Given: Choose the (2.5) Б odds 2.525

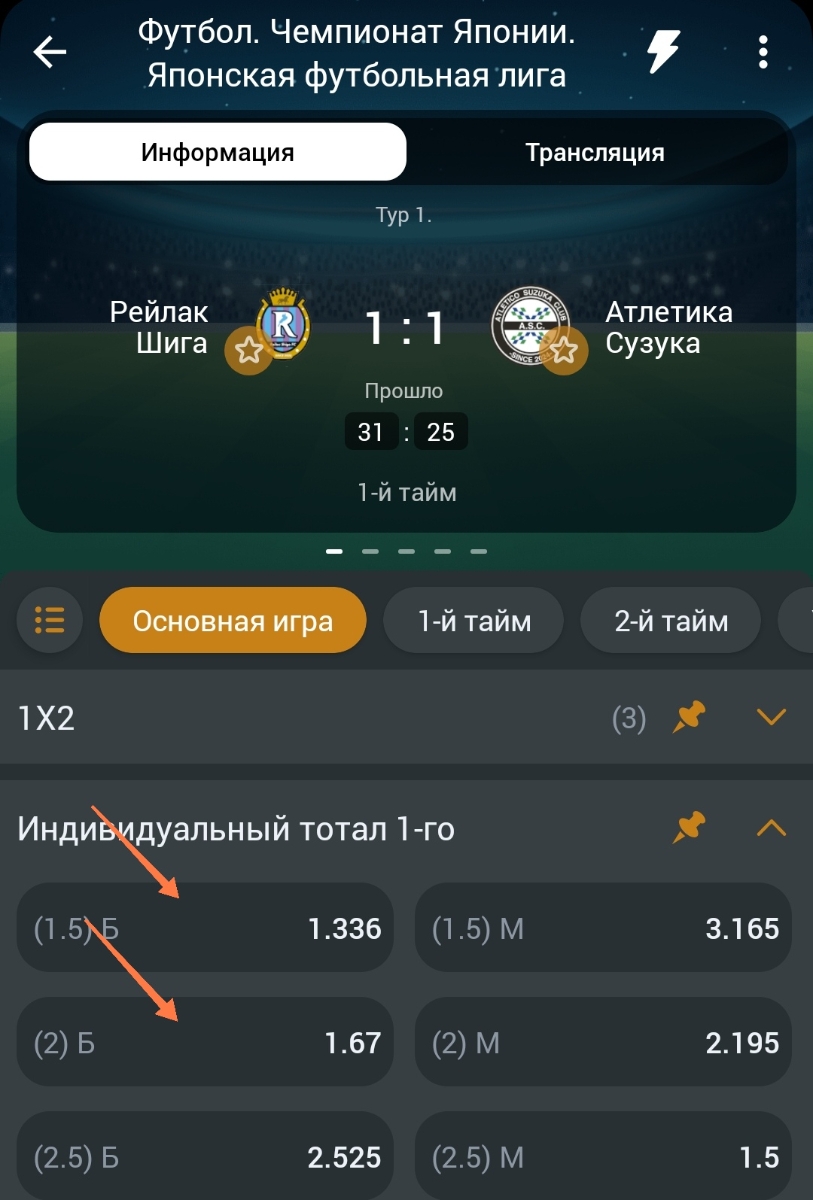Looking at the screenshot, I should pyautogui.click(x=205, y=1157).
